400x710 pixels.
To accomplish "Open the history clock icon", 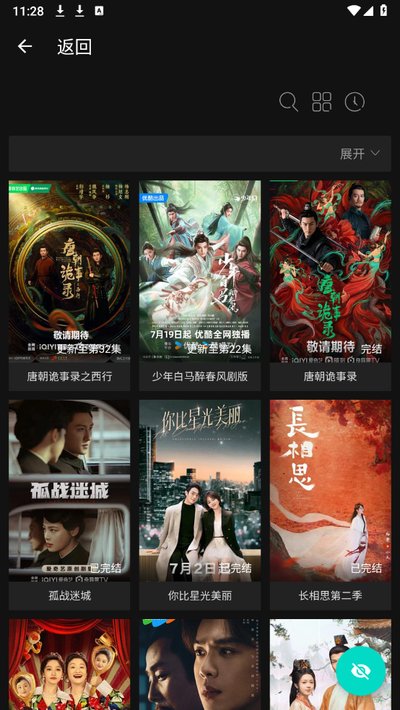I will pyautogui.click(x=355, y=102).
